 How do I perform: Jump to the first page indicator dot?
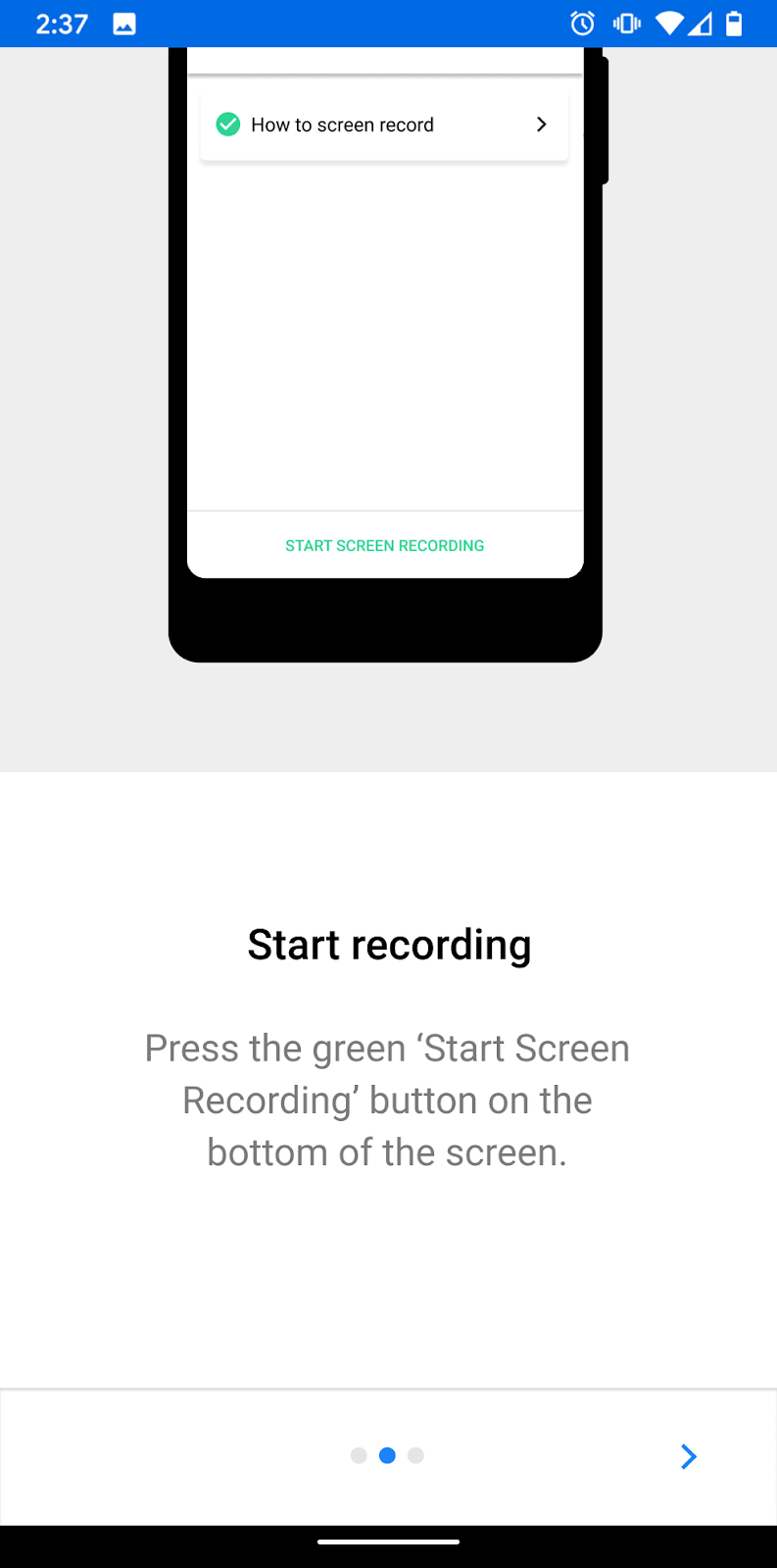359,1455
